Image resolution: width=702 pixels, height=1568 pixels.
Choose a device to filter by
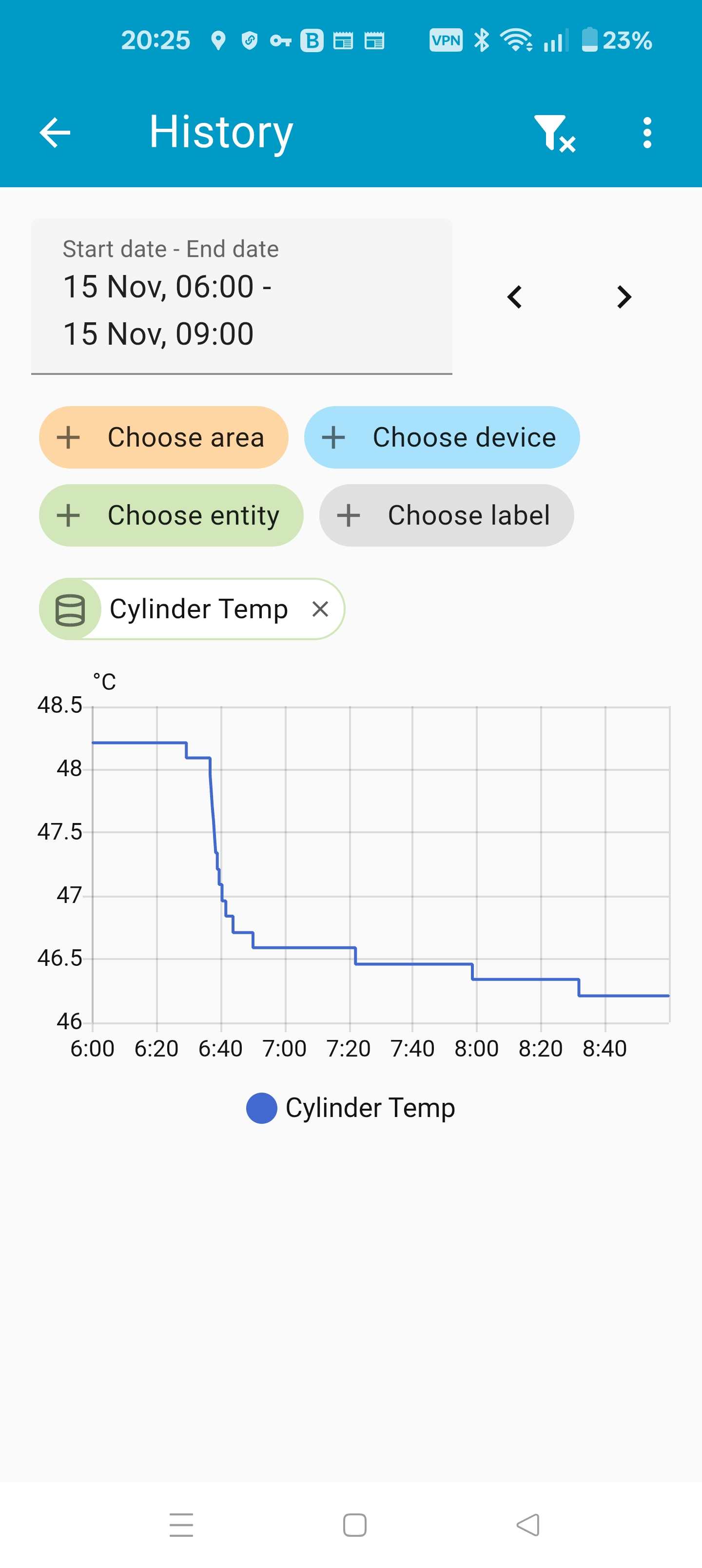441,438
